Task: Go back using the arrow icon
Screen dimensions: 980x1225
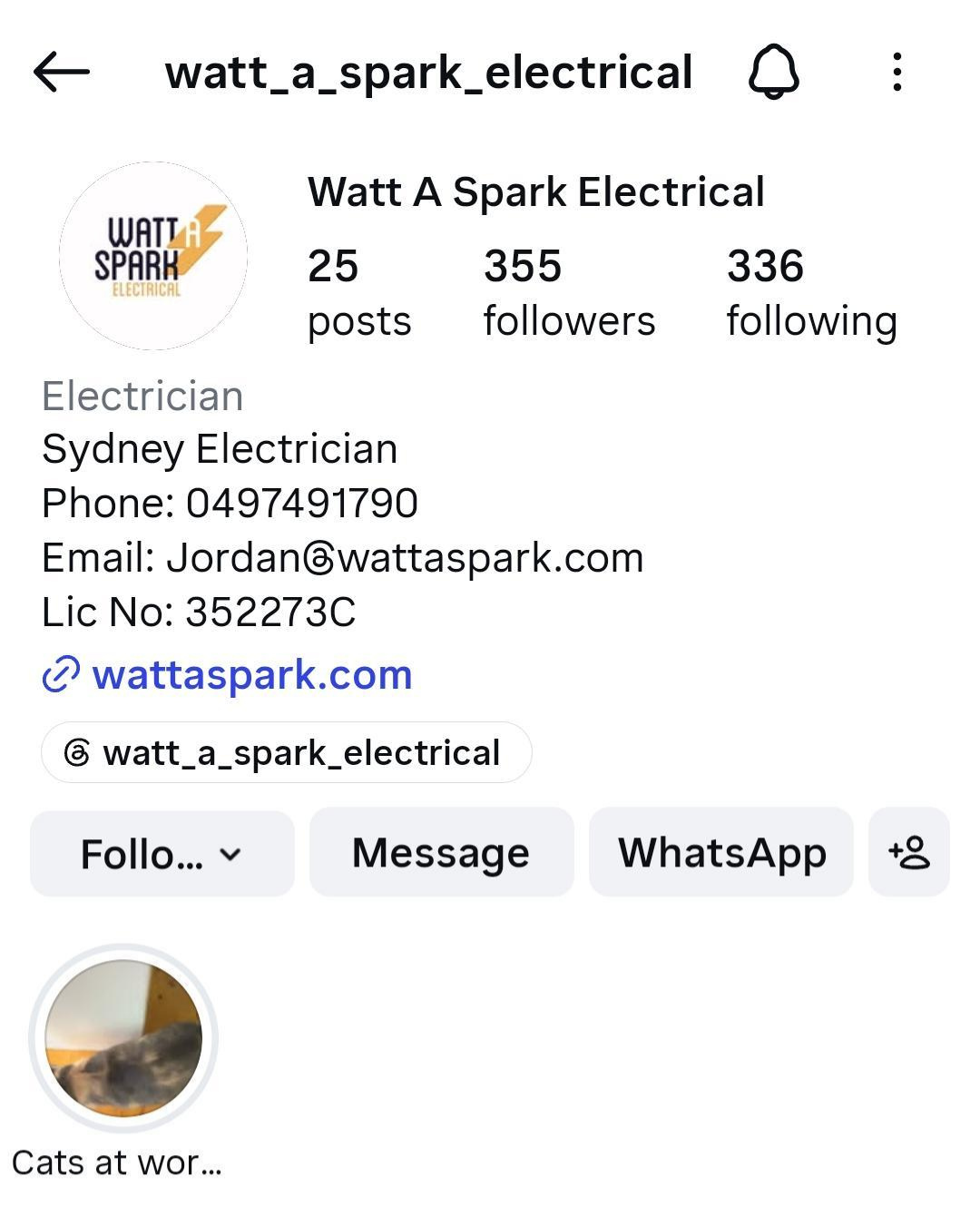Action: 62,72
